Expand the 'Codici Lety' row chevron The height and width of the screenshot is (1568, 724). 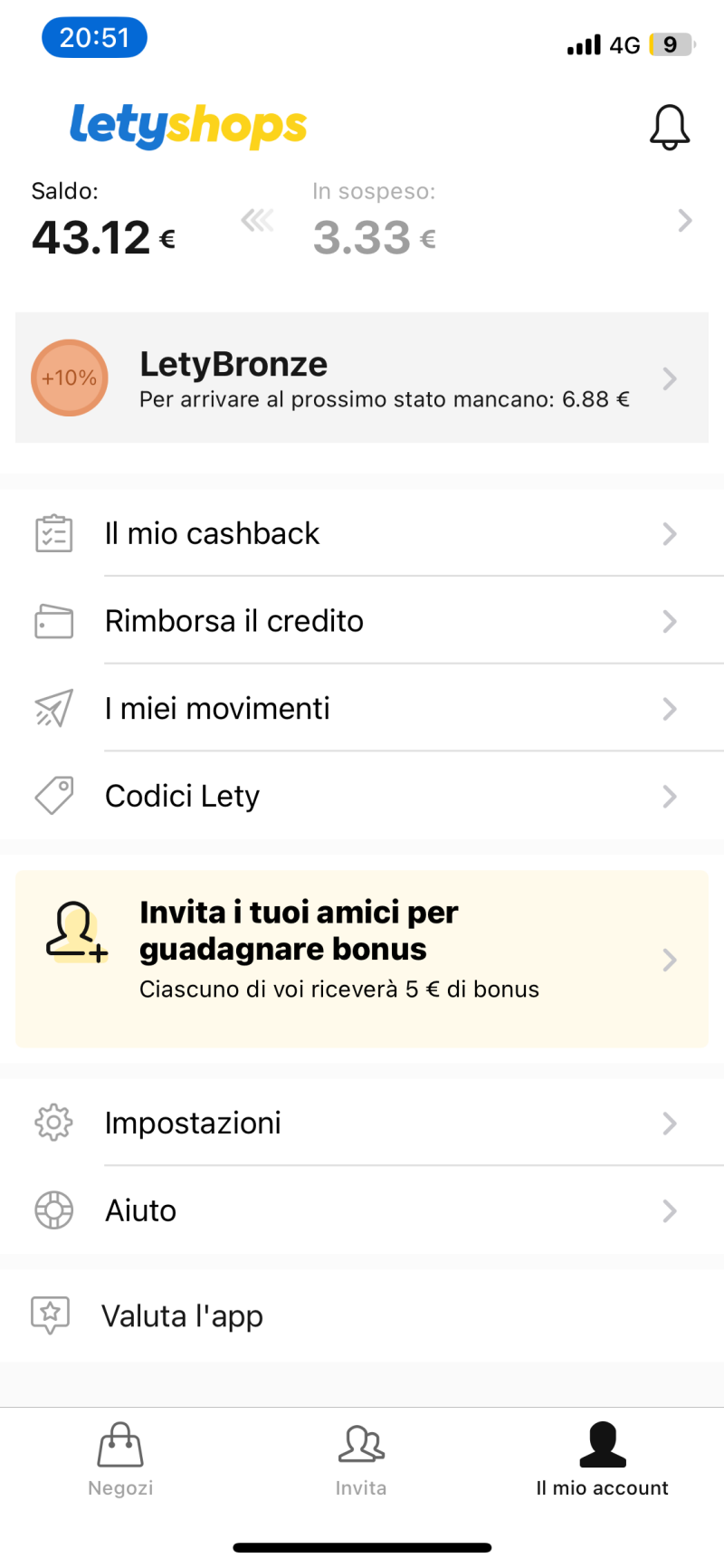[x=670, y=797]
